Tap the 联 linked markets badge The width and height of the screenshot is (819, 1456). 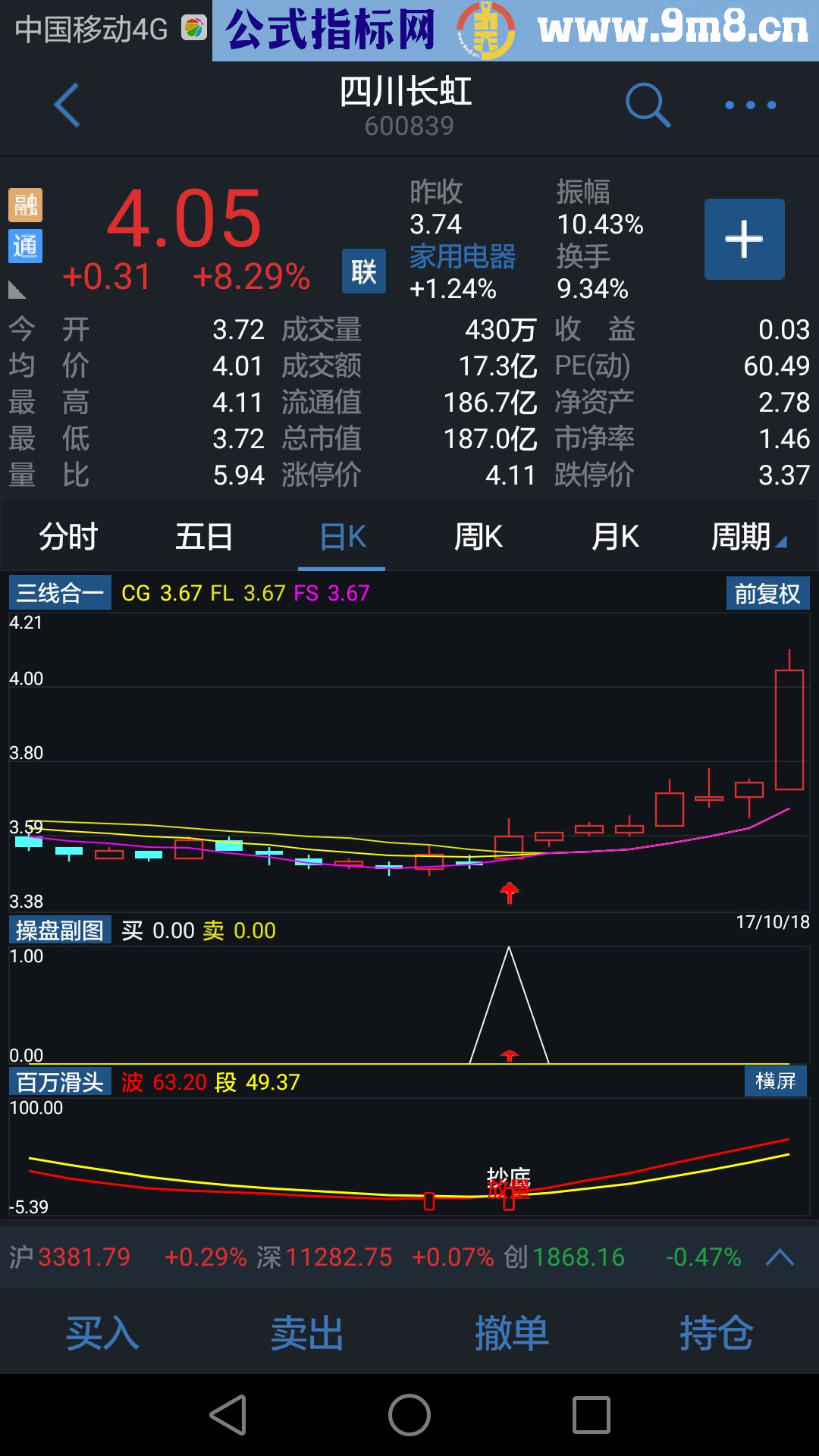[362, 271]
